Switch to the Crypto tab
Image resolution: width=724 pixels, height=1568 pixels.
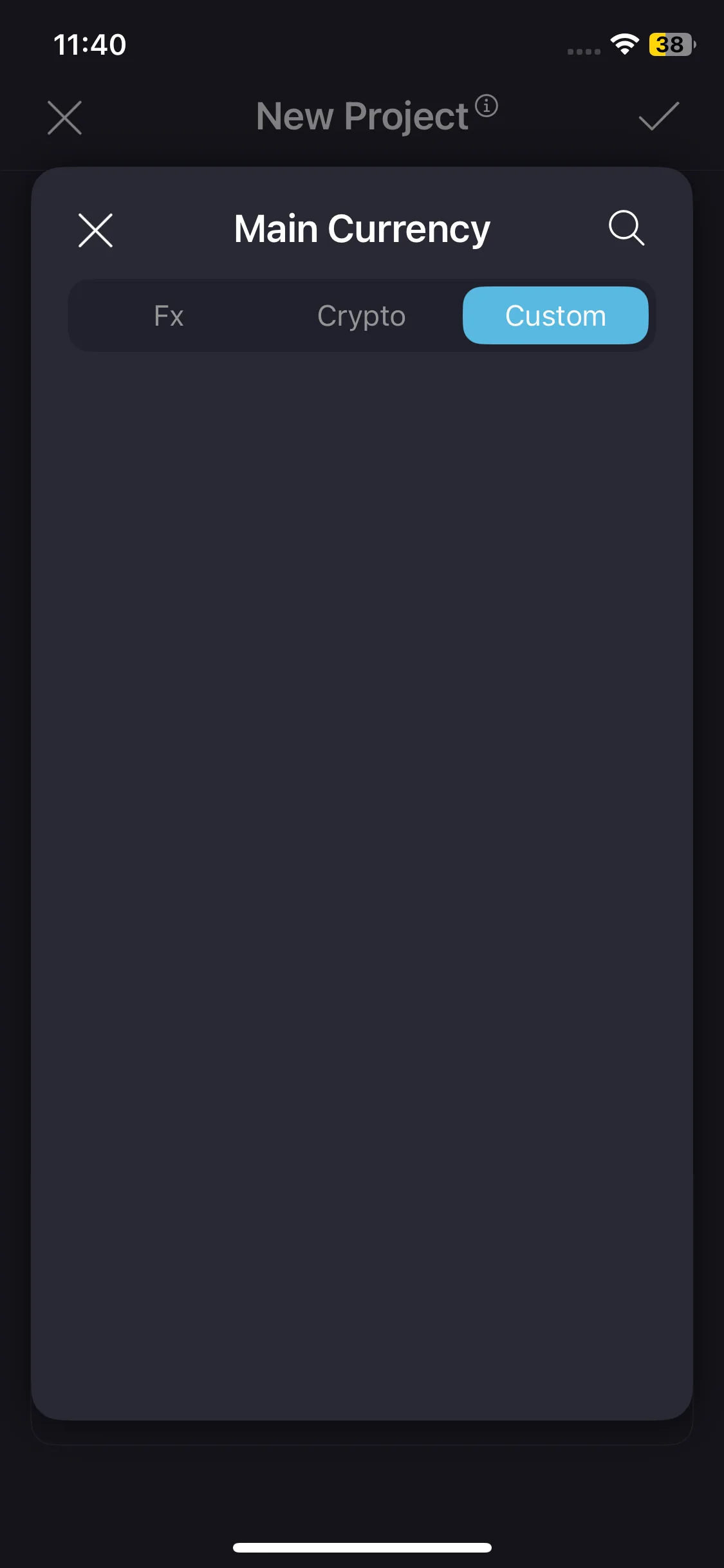pos(361,315)
